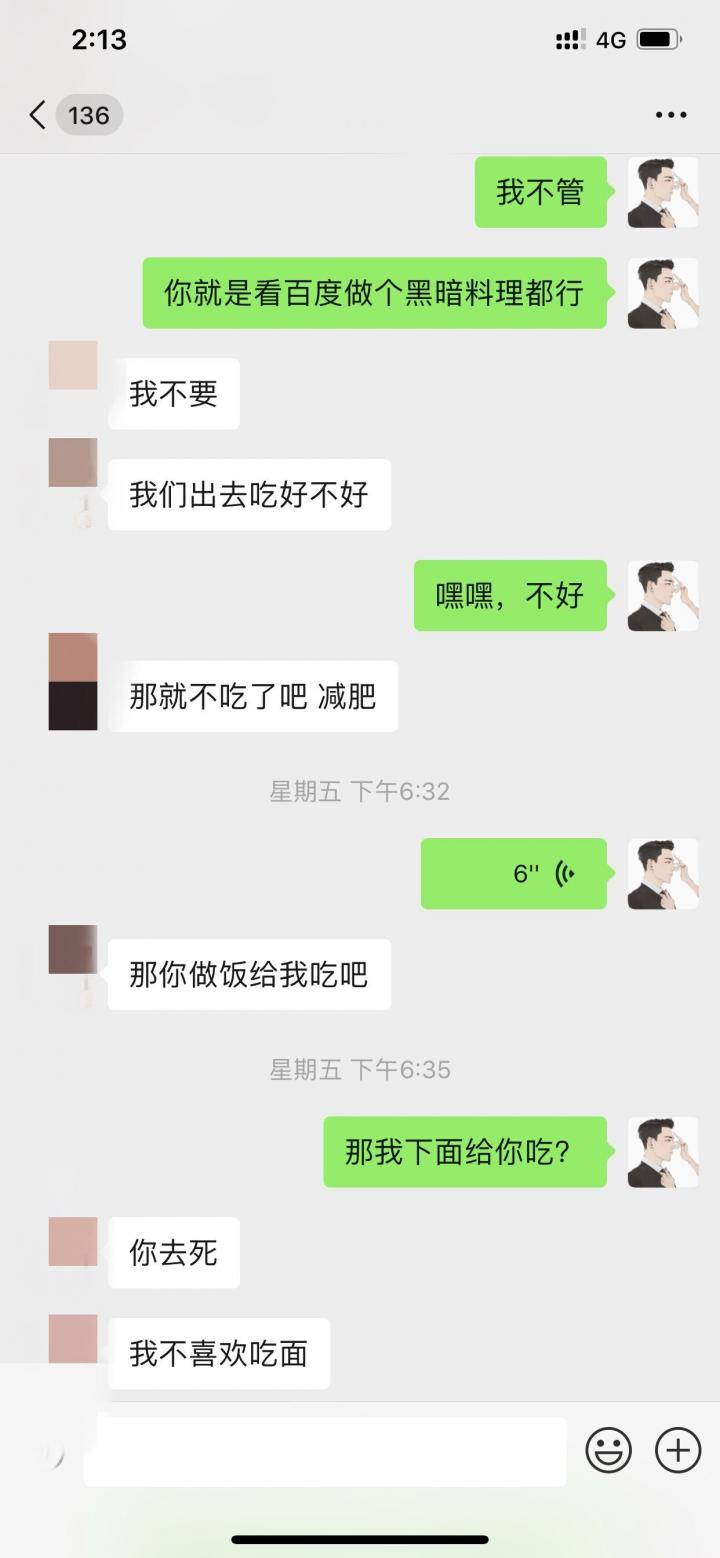Tap the avatar beside 嘿嘿，不好 message
The width and height of the screenshot is (720, 1558).
point(662,595)
